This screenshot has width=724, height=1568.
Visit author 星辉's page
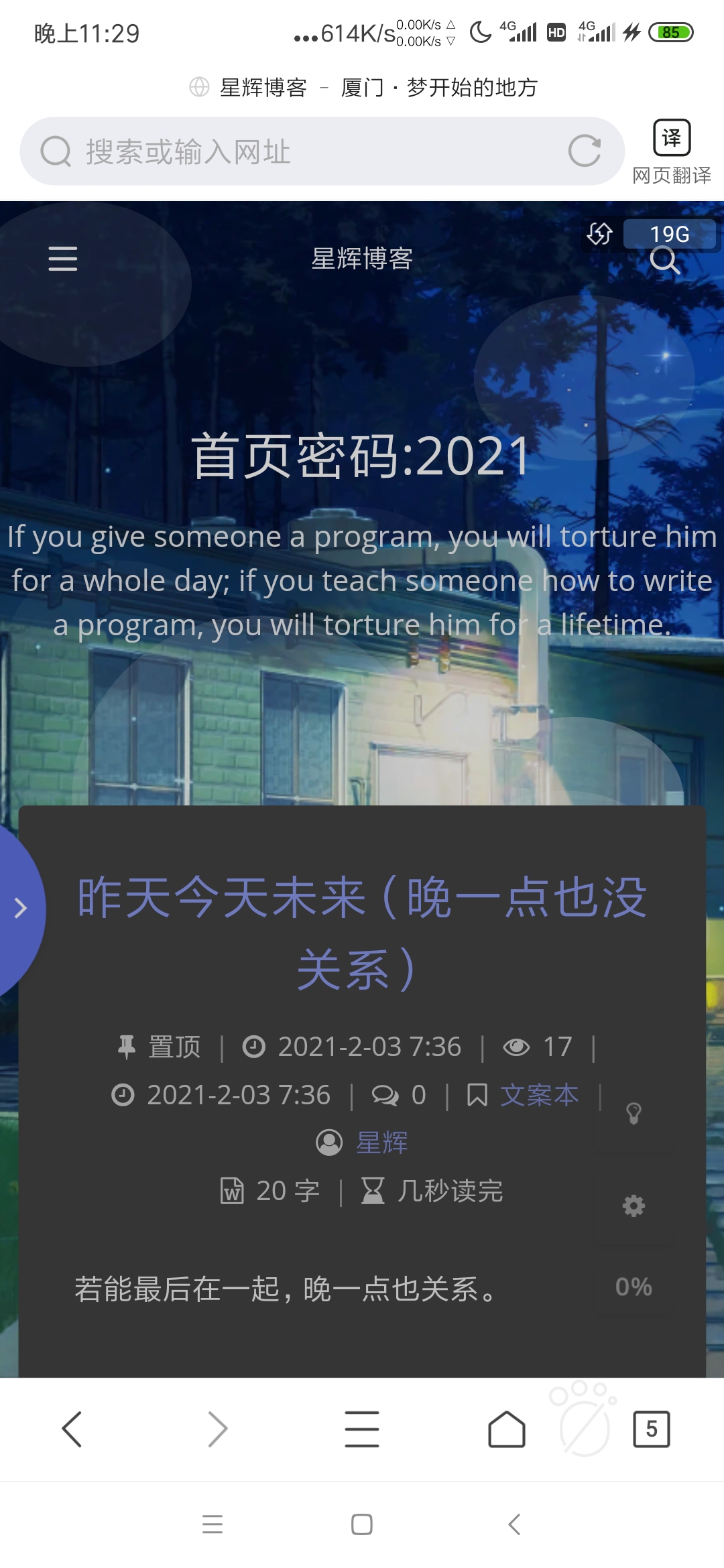coord(381,1142)
